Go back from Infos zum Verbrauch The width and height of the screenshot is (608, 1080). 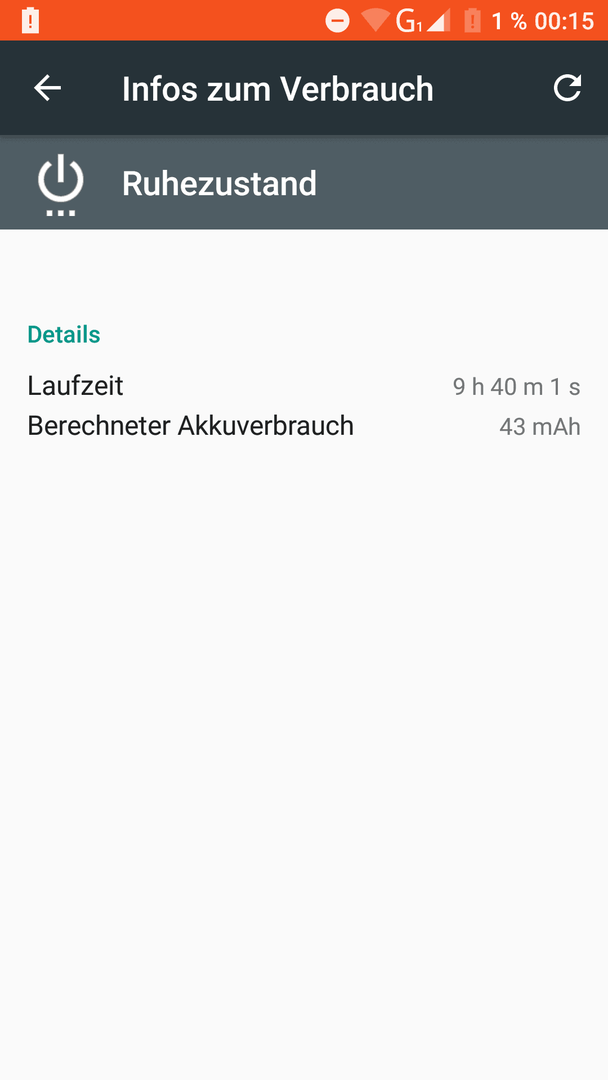coord(48,88)
